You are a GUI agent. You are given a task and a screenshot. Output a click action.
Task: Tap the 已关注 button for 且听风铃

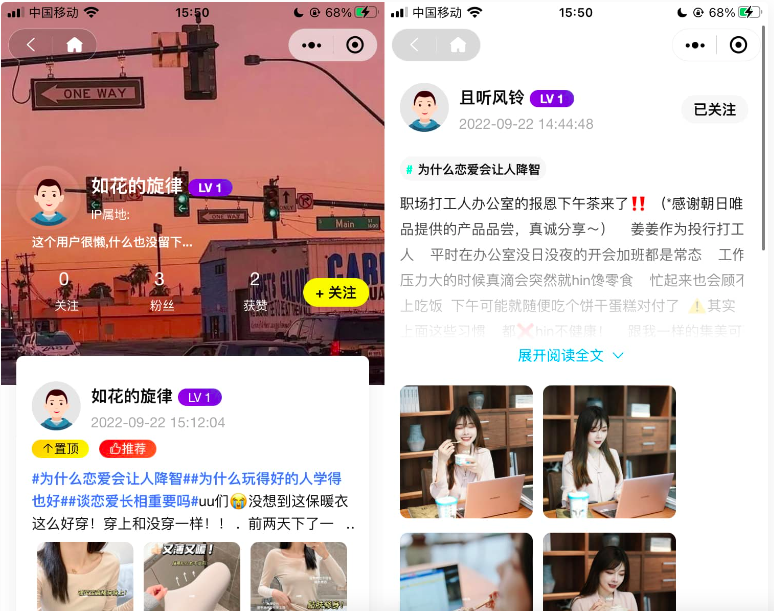point(714,110)
